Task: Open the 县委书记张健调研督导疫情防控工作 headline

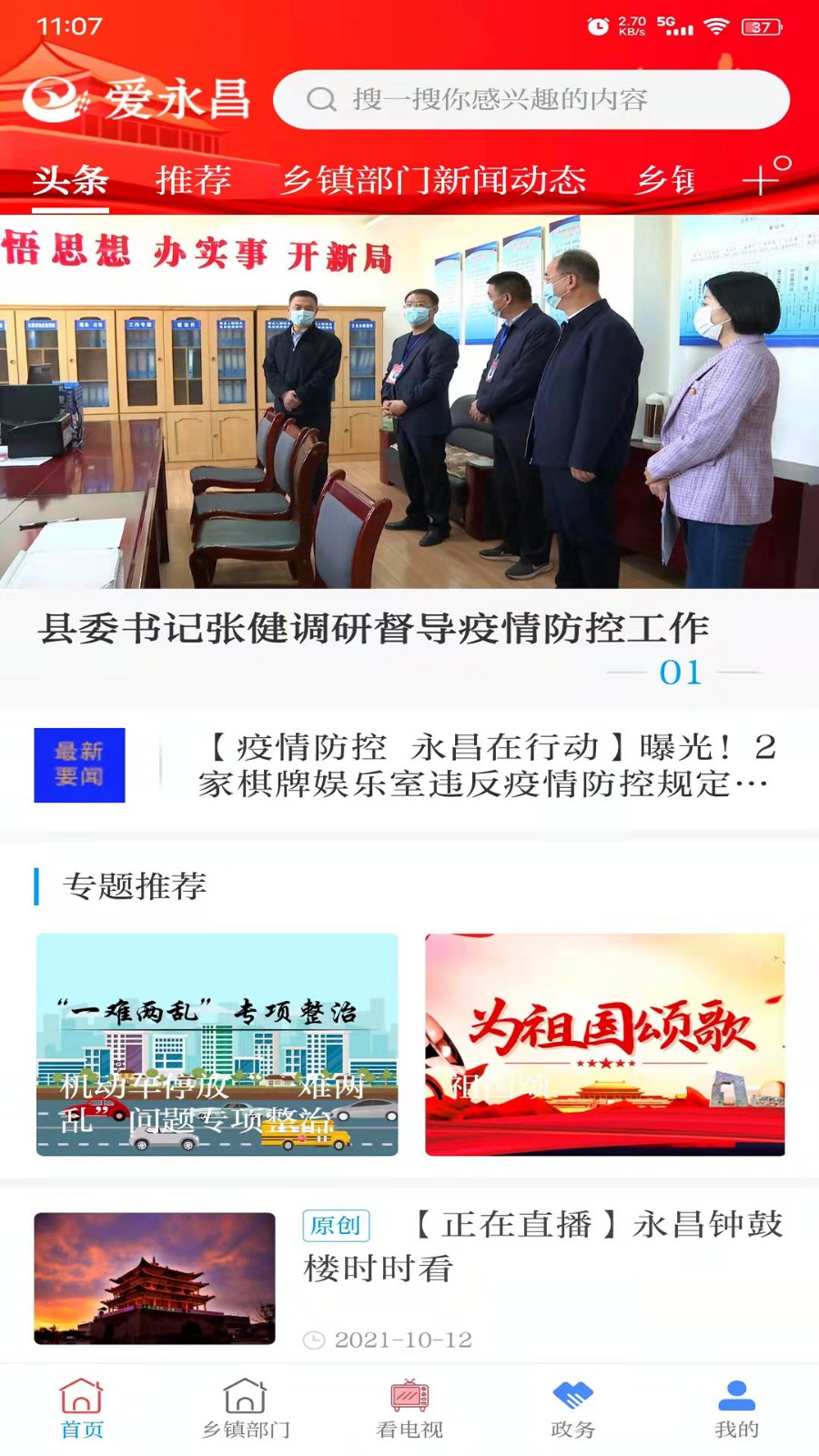Action: 374,626
